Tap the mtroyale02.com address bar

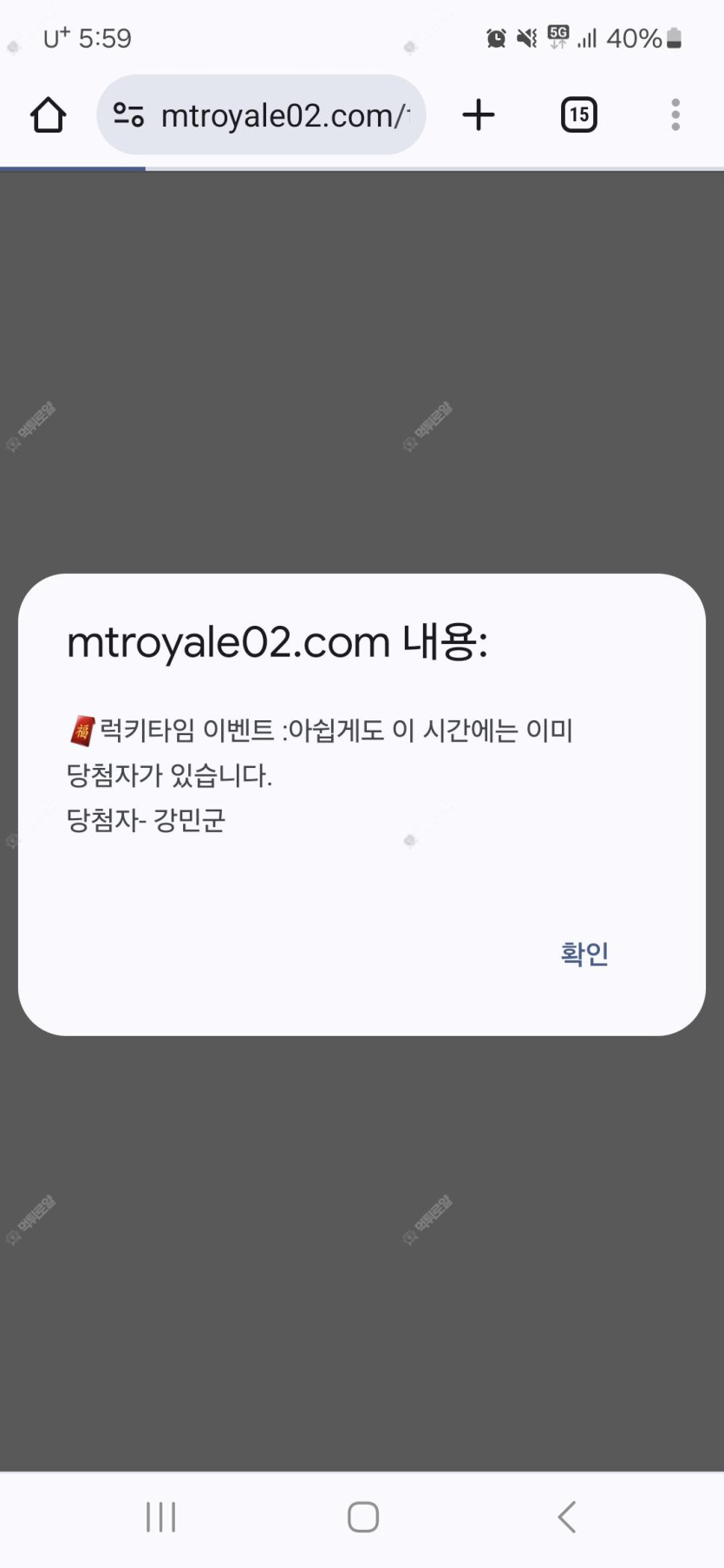click(284, 115)
